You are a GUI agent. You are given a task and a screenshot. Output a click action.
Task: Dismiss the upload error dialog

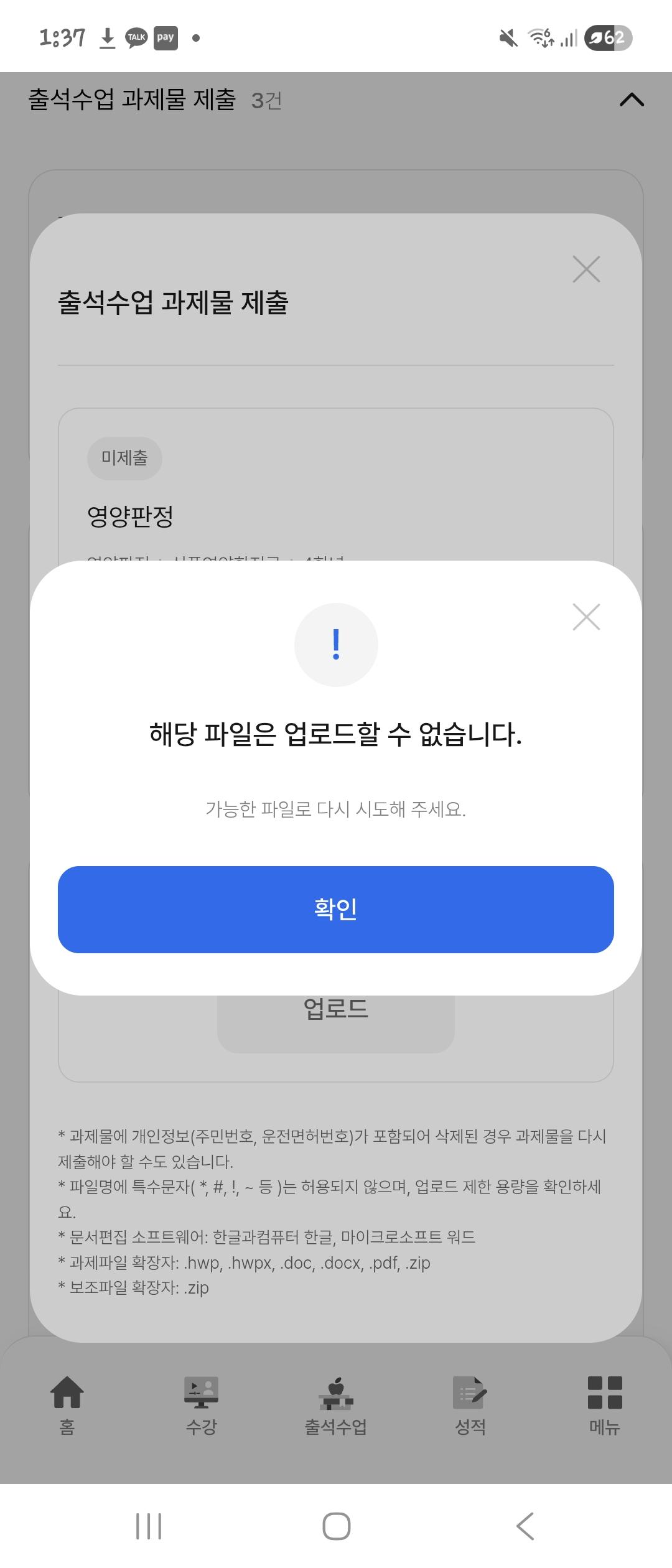click(x=586, y=617)
